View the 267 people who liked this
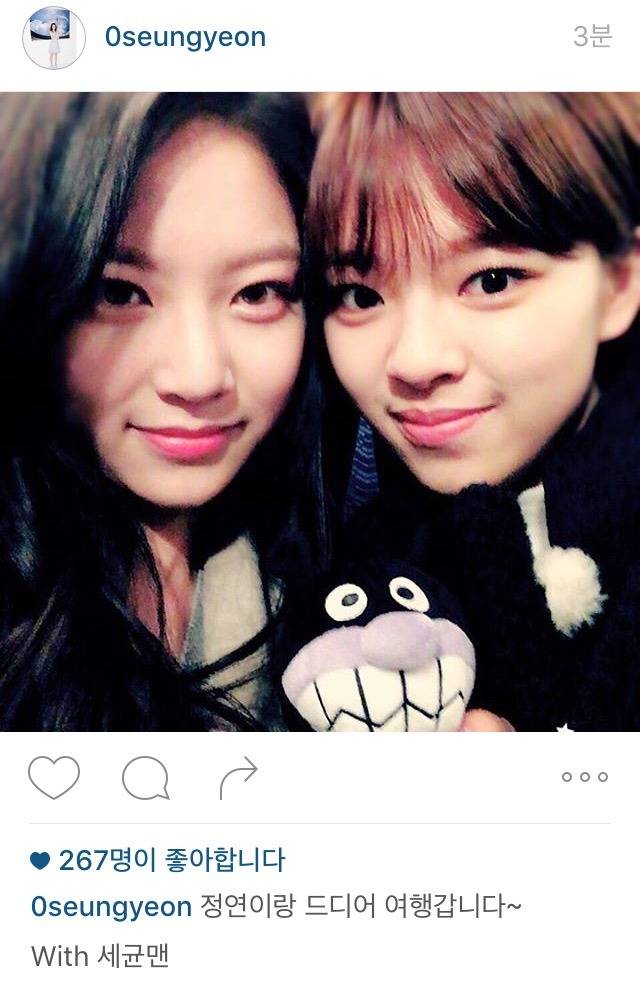The width and height of the screenshot is (640, 985). click(x=170, y=860)
